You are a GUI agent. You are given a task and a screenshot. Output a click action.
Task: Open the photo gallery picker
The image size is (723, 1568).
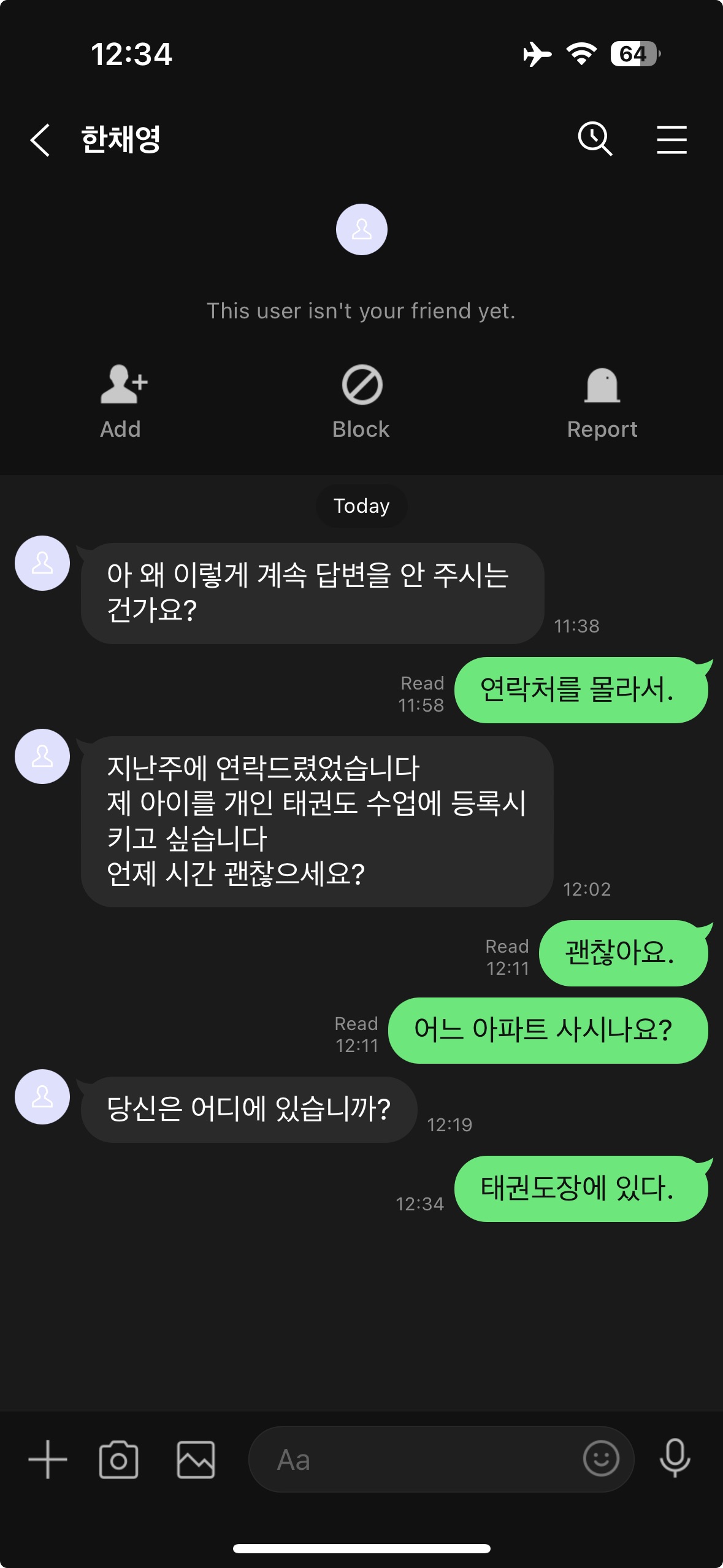196,1459
